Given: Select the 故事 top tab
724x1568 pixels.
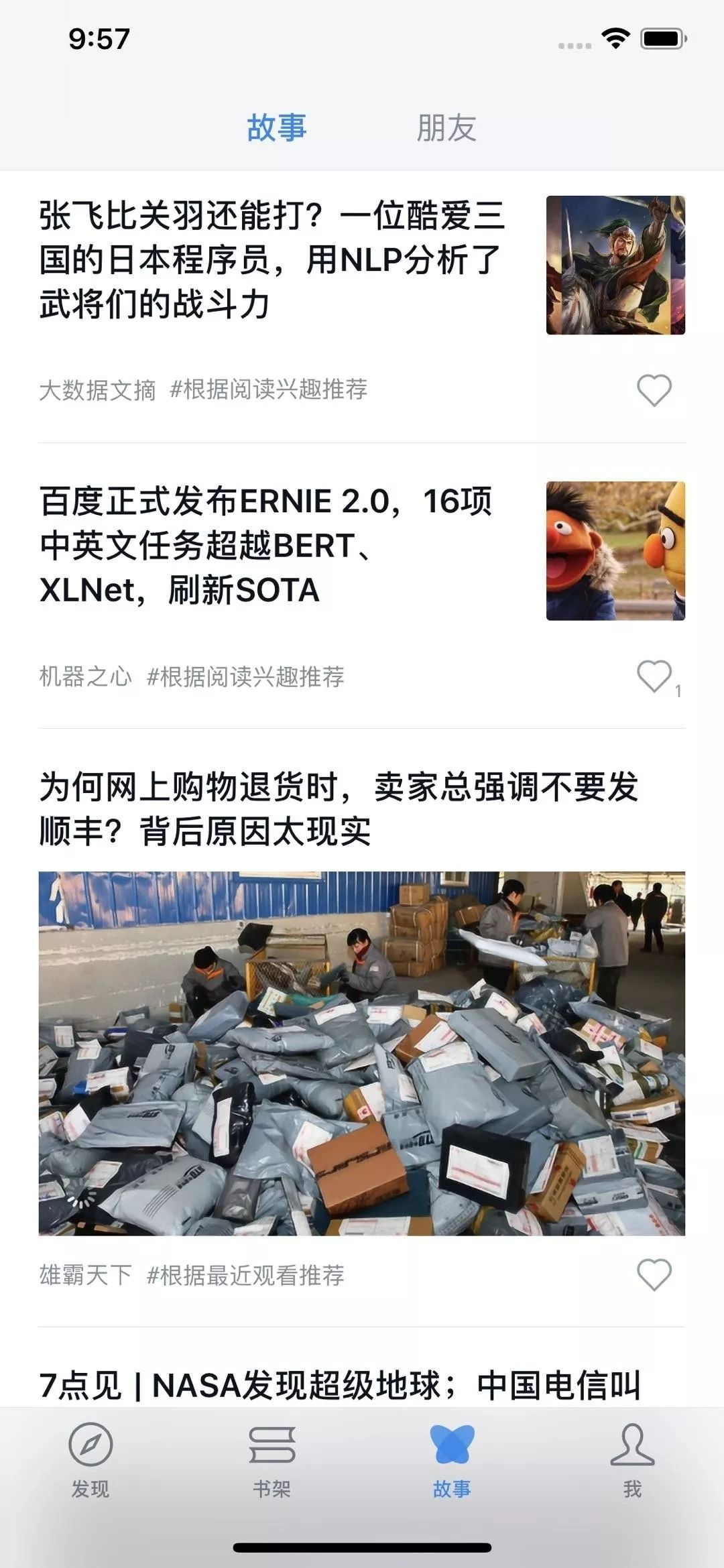Looking at the screenshot, I should coord(276,127).
